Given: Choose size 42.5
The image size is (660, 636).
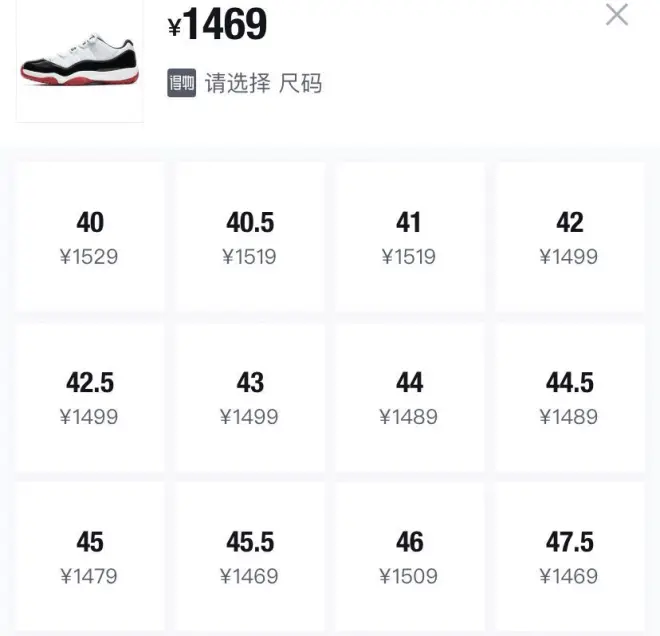Looking at the screenshot, I should (x=90, y=398).
